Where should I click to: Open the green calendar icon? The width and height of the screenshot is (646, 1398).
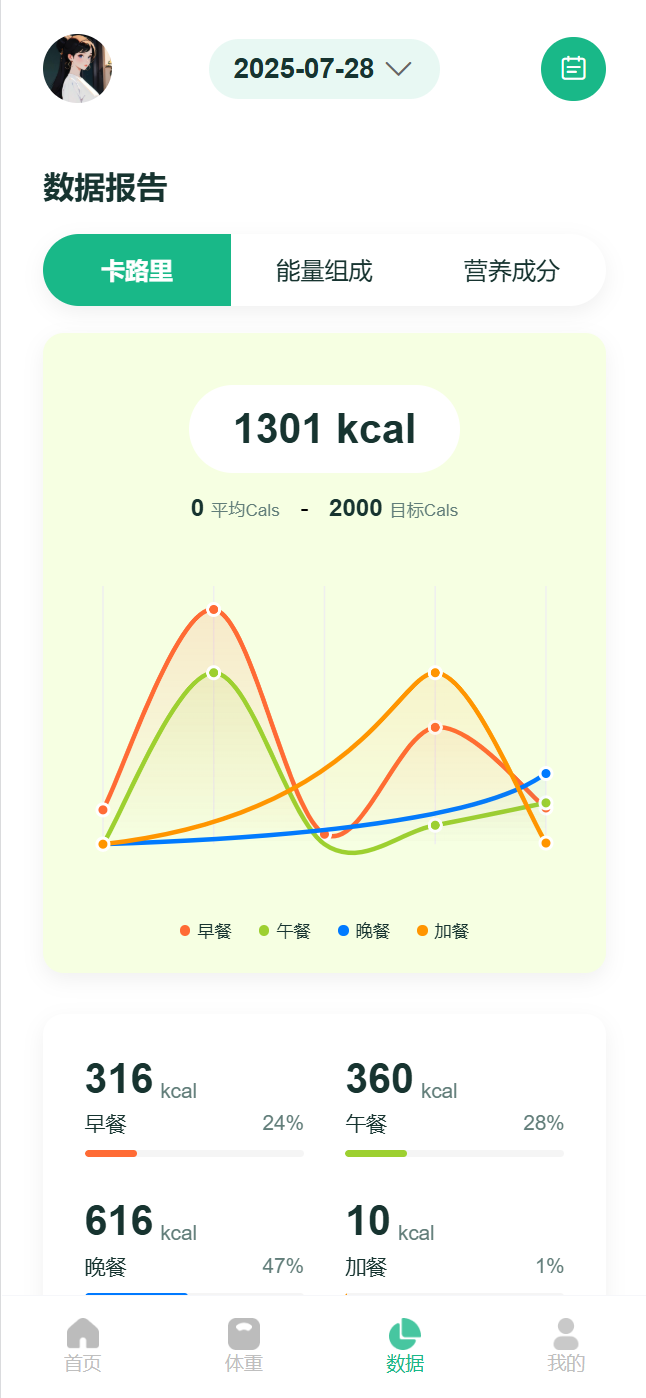[573, 69]
